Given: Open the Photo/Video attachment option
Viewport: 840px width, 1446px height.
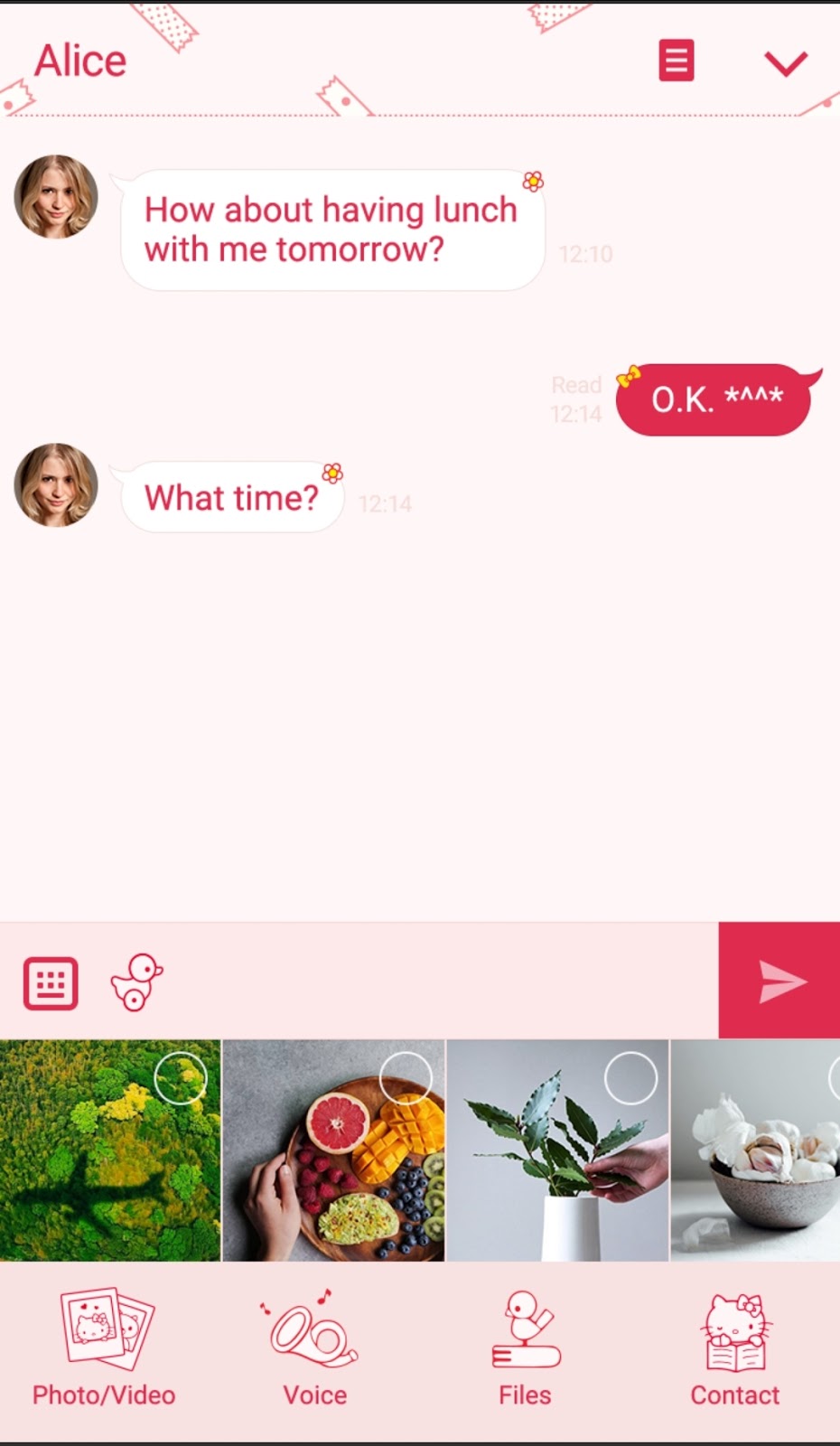Looking at the screenshot, I should pos(104,1348).
